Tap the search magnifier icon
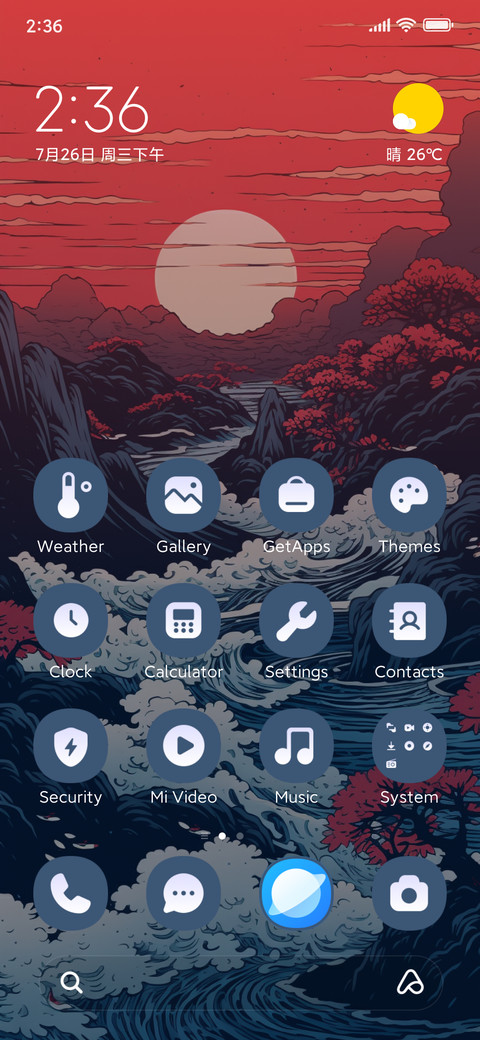Image resolution: width=480 pixels, height=1040 pixels. coord(72,982)
